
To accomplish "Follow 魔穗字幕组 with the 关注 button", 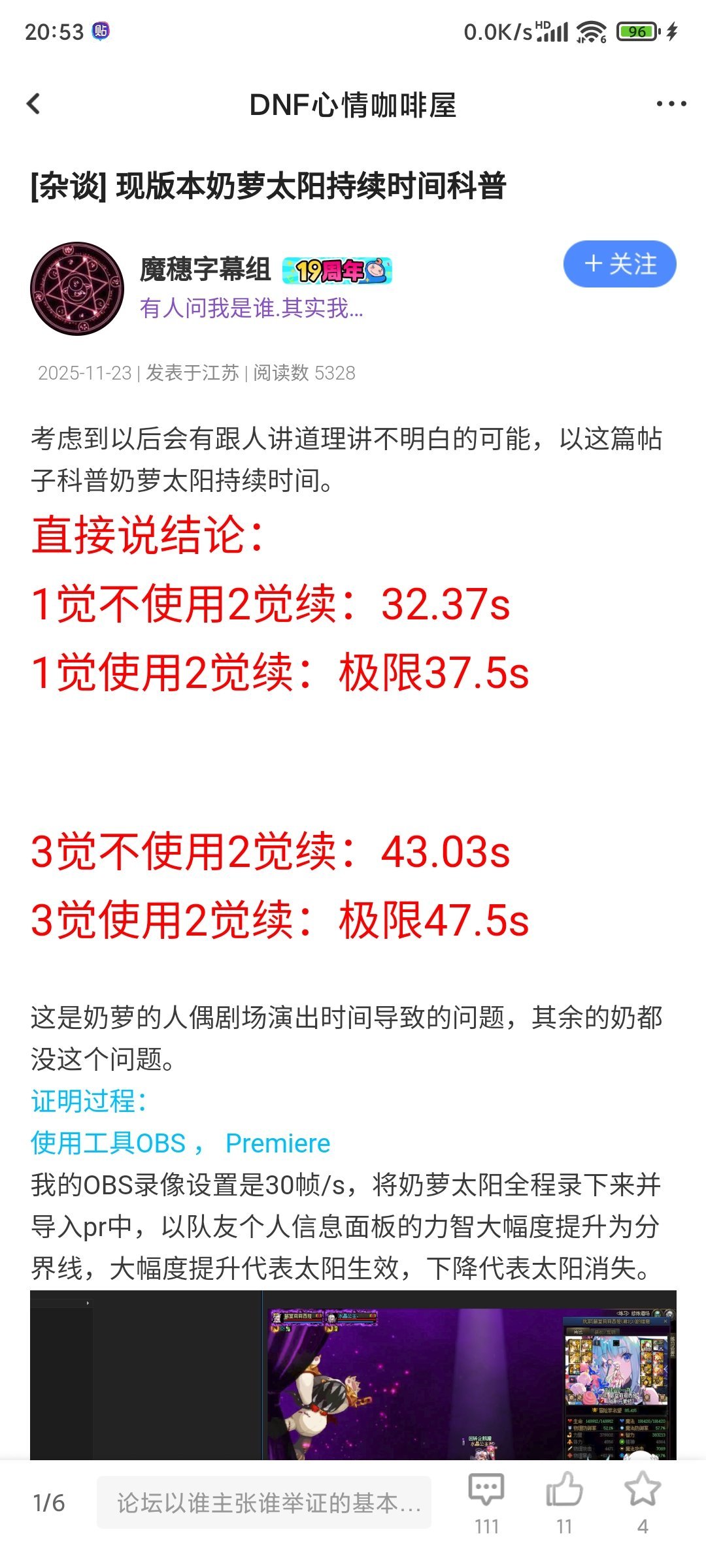I will click(x=619, y=265).
